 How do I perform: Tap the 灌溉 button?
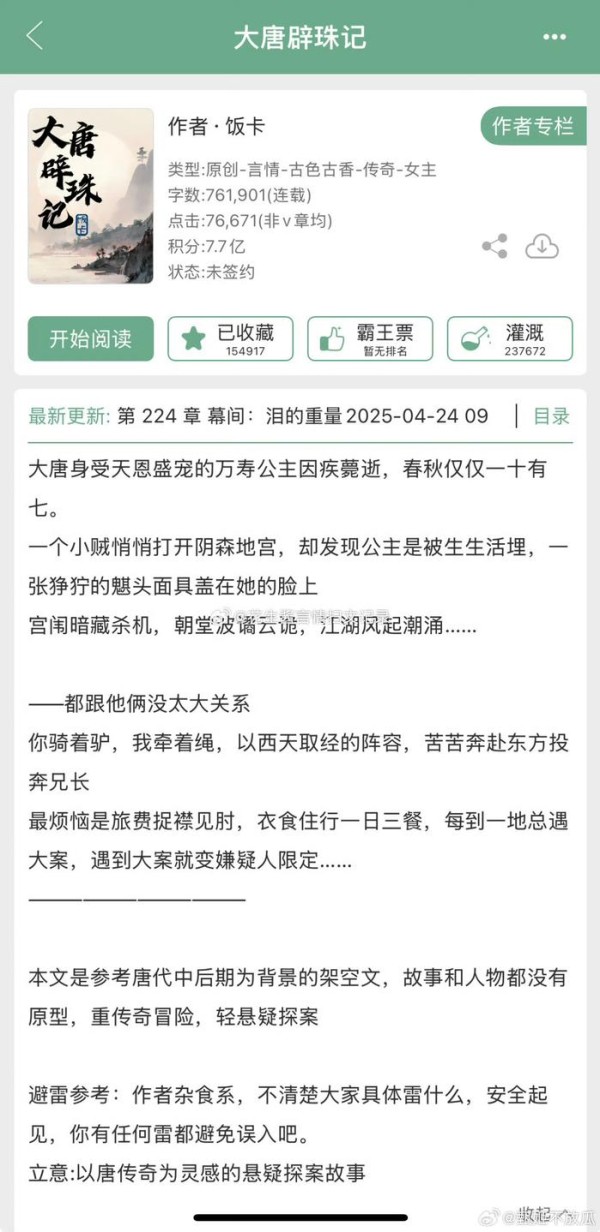pyautogui.click(x=510, y=338)
